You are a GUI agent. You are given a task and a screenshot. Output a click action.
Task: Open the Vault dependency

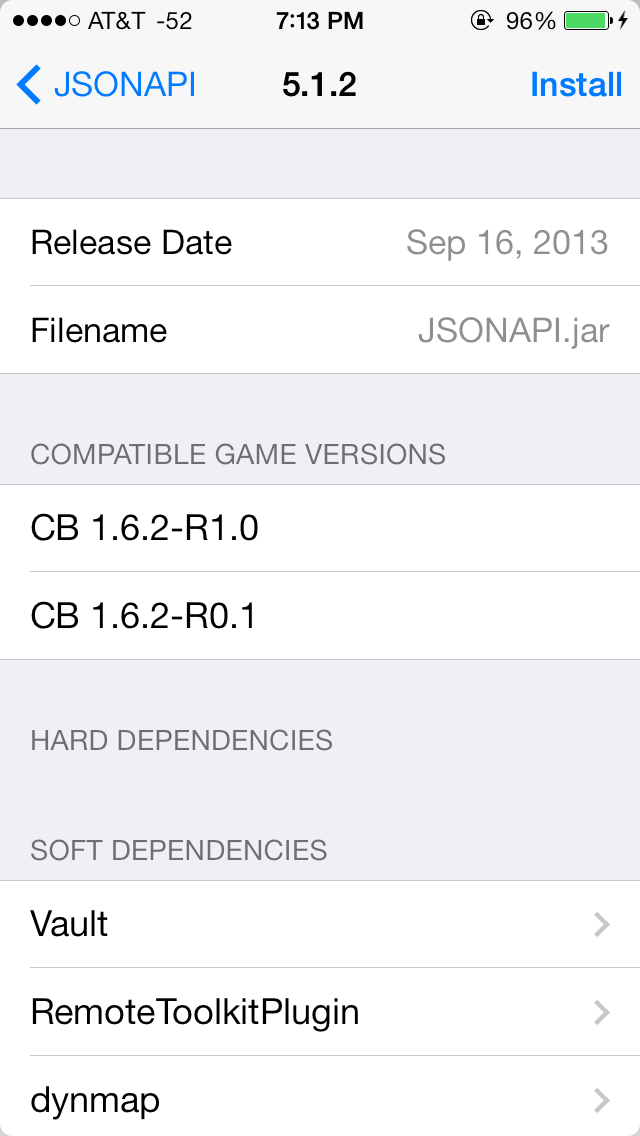(320, 924)
